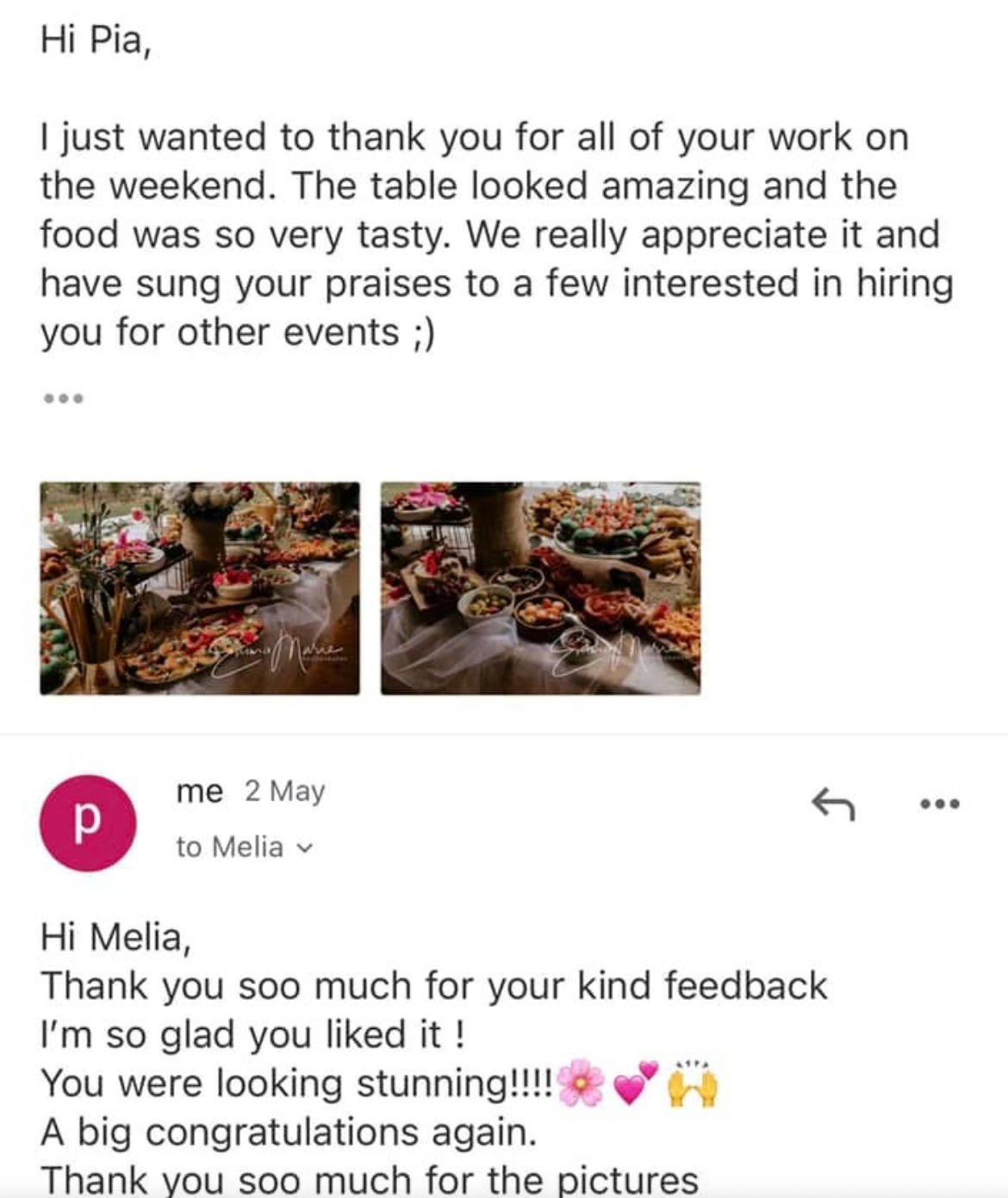The height and width of the screenshot is (1198, 1008).
Task: Expand the trimmed content ellipsis
Action: pyautogui.click(x=63, y=399)
